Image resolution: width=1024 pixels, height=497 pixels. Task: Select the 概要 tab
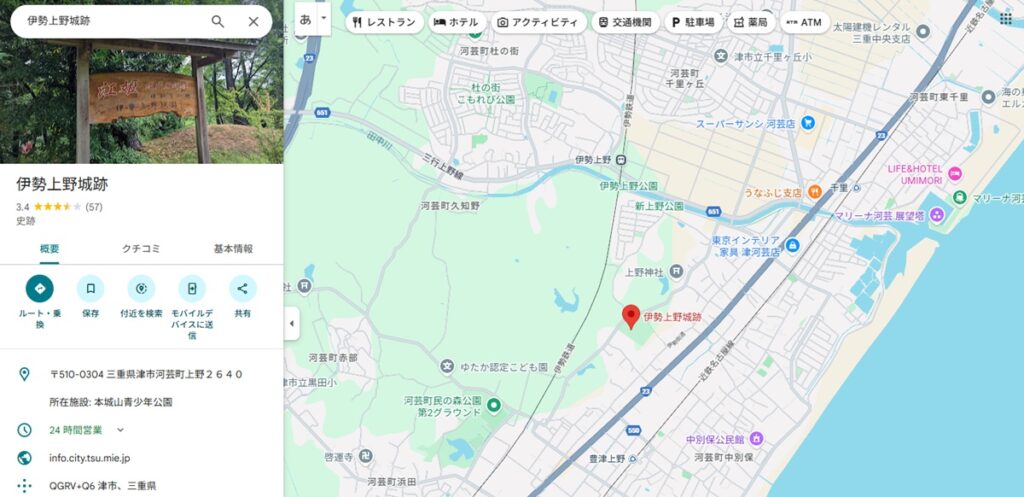(x=49, y=249)
